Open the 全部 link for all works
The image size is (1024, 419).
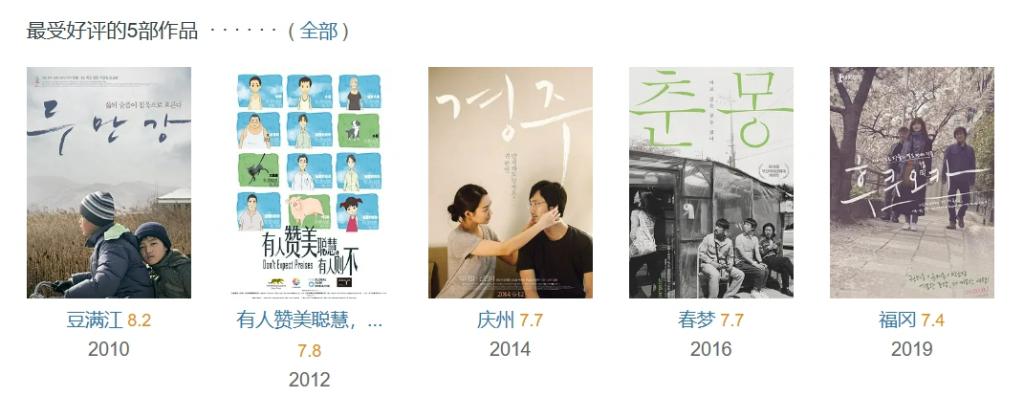[318, 31]
